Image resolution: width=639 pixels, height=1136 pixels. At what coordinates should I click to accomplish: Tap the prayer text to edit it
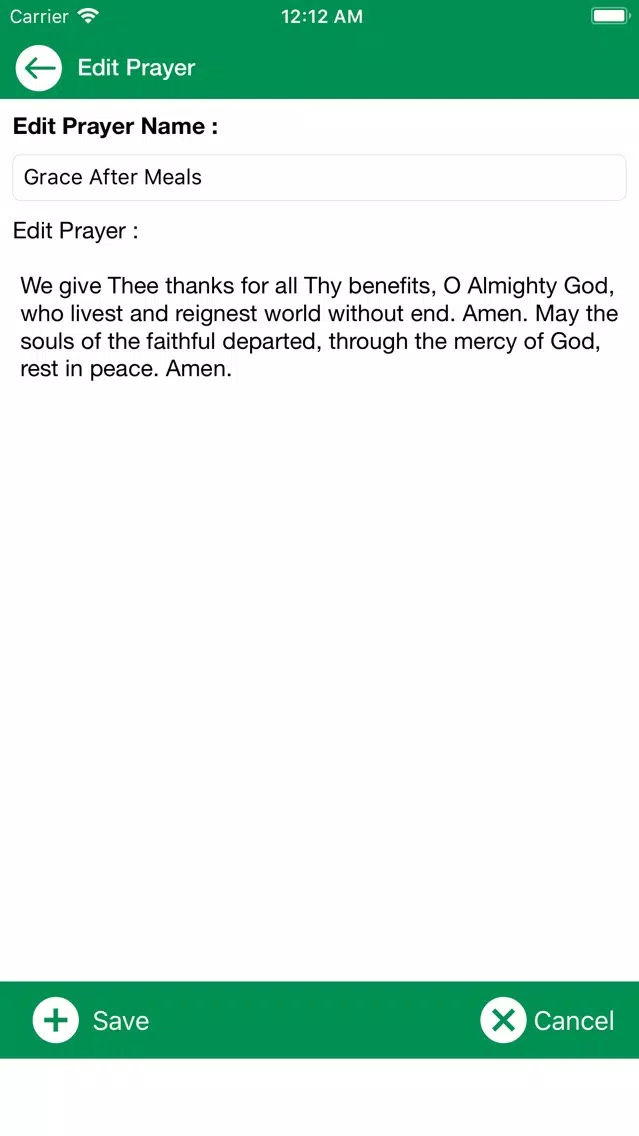coord(319,327)
